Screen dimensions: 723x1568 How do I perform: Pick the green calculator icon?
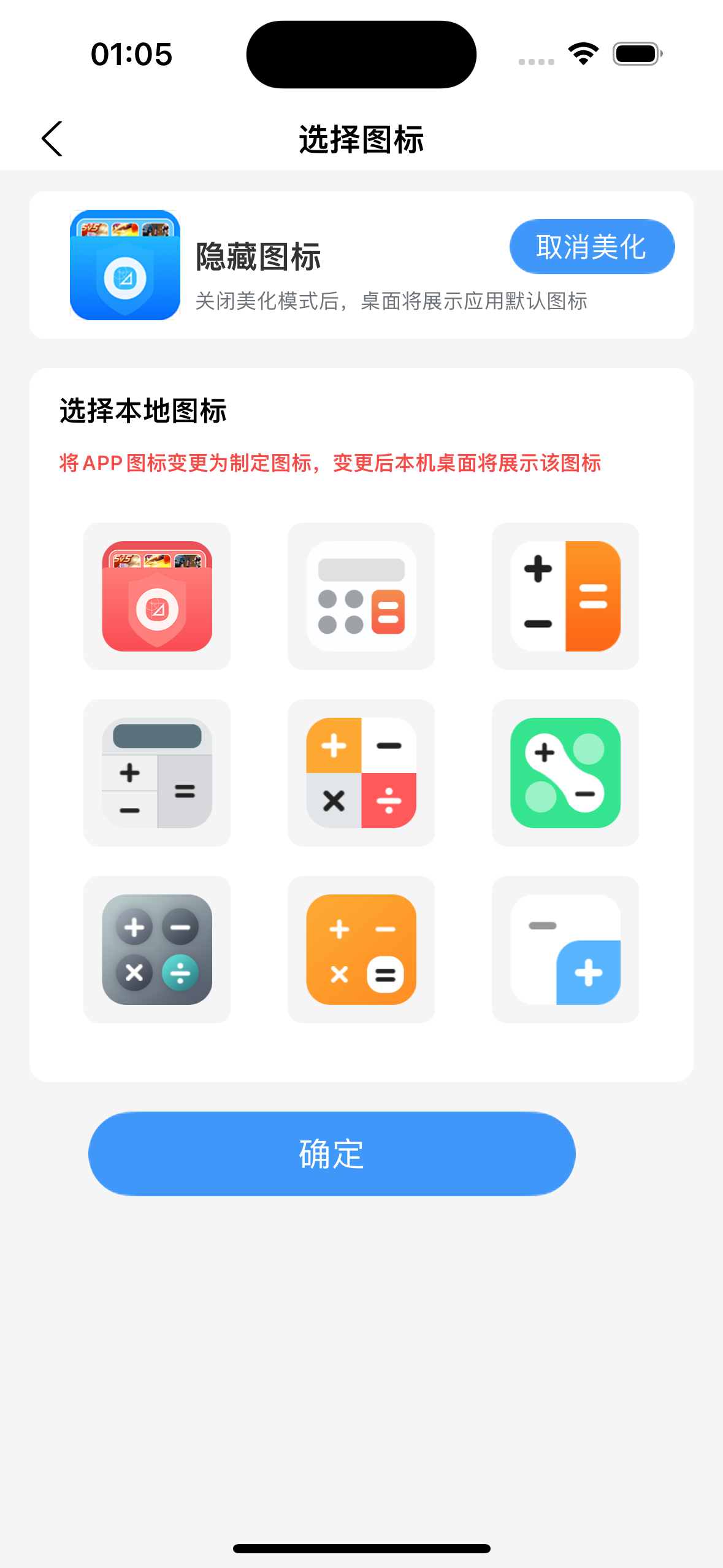(x=565, y=772)
